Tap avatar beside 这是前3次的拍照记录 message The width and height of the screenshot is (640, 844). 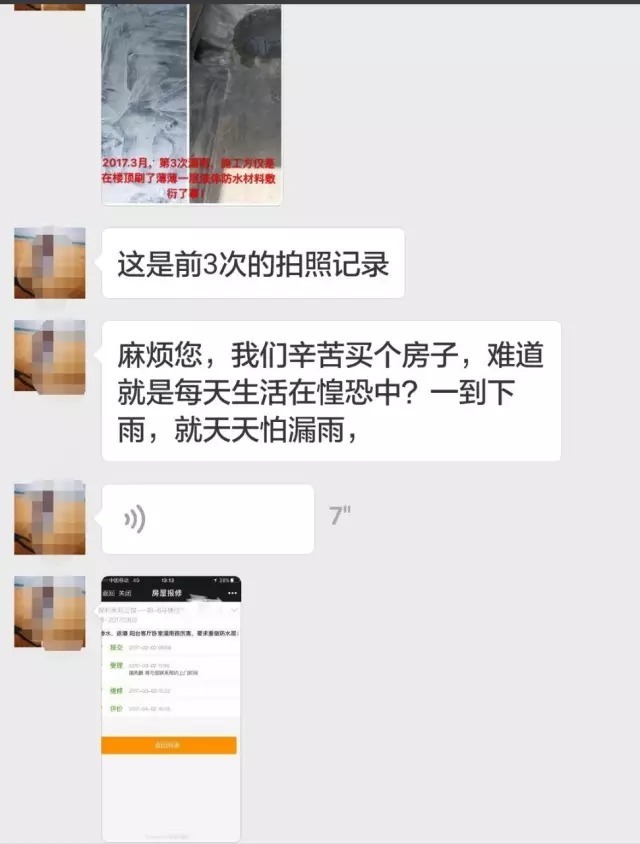50,263
